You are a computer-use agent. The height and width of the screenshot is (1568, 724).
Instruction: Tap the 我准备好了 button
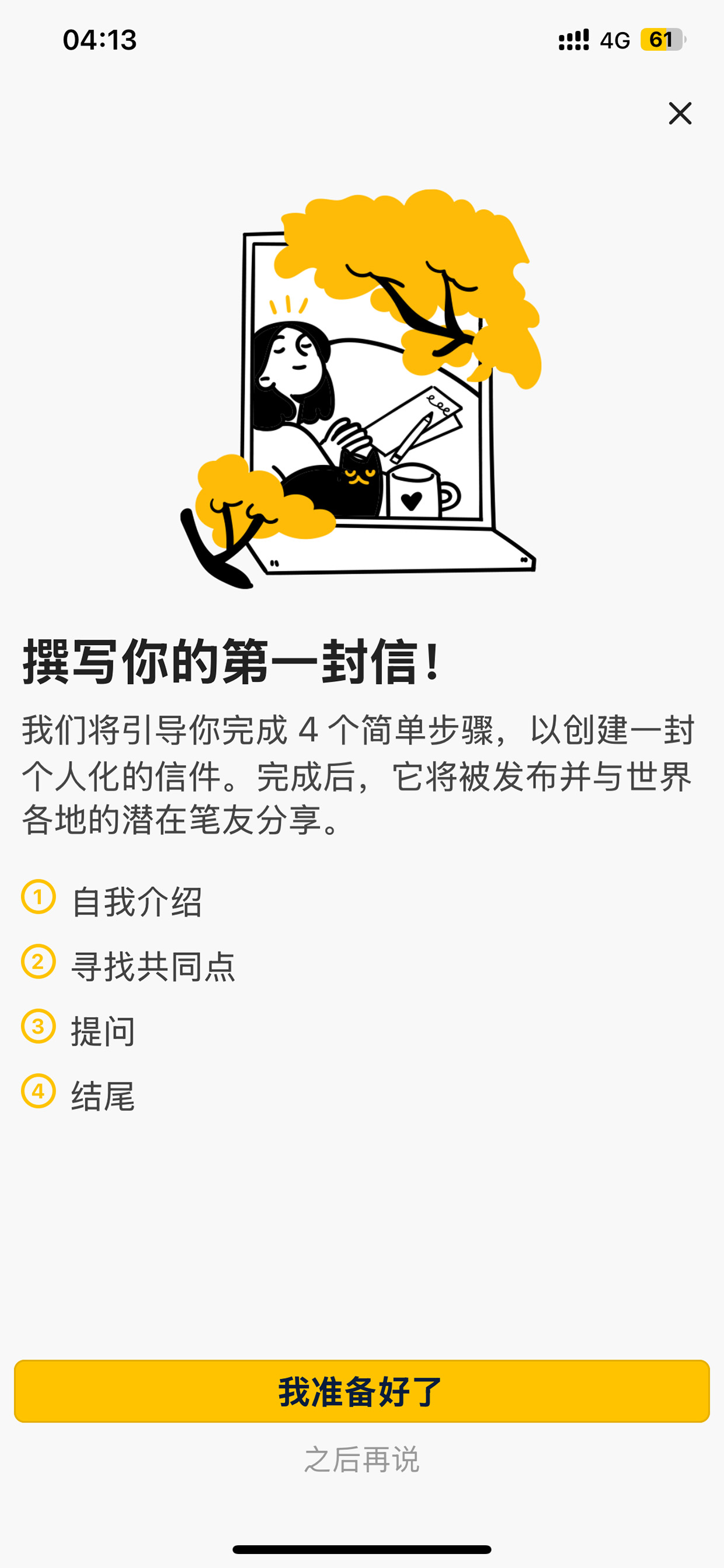tap(362, 1391)
